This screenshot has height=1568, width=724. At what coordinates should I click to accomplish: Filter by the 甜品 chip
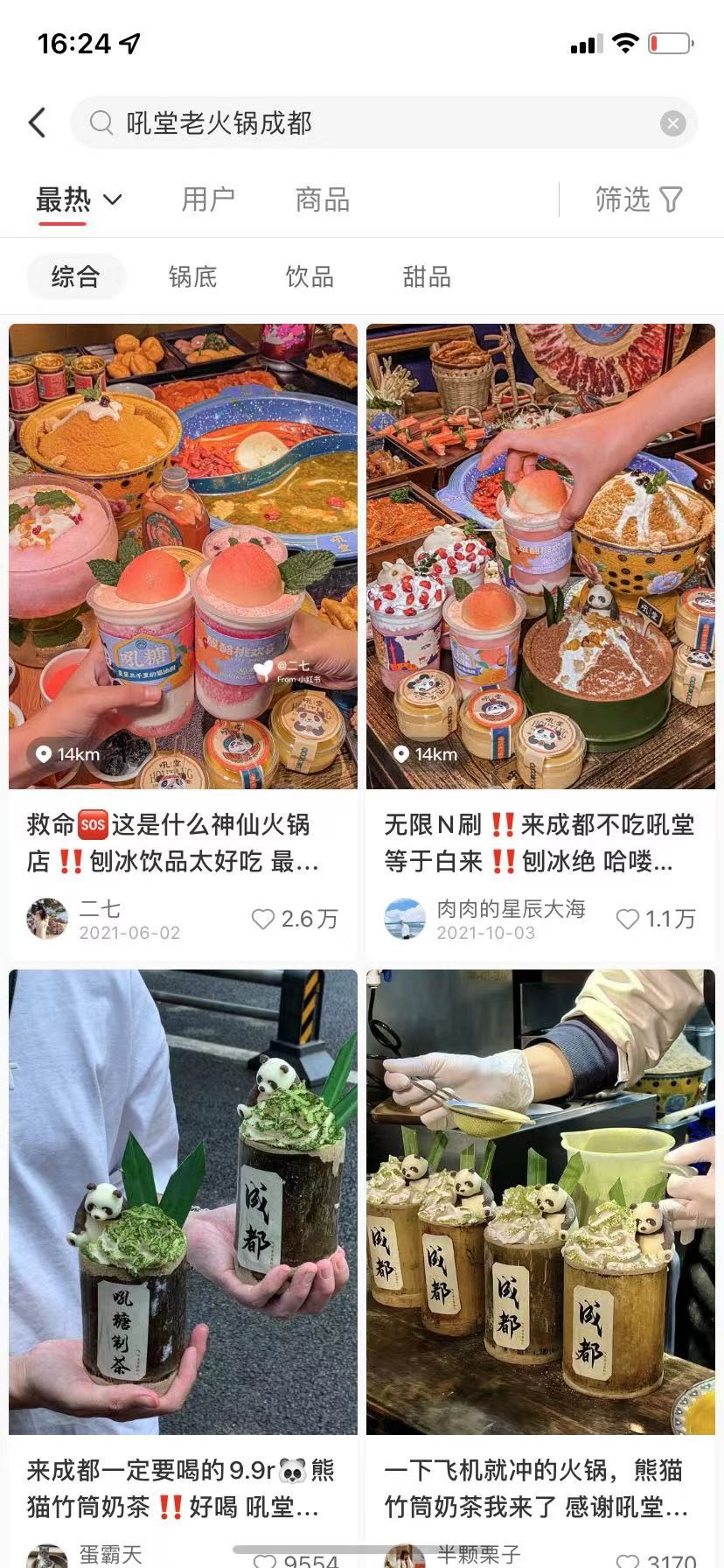[x=427, y=277]
